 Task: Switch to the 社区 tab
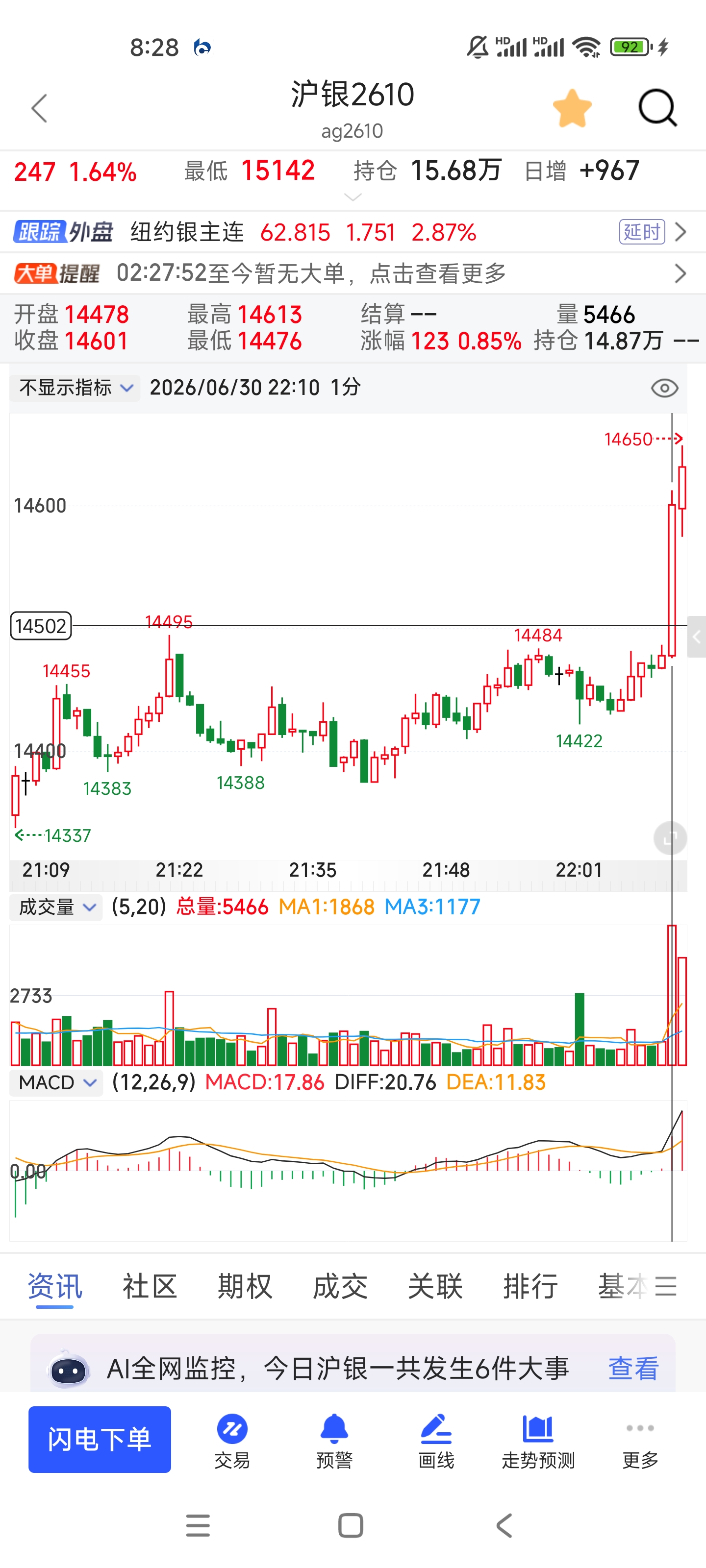point(150,1286)
